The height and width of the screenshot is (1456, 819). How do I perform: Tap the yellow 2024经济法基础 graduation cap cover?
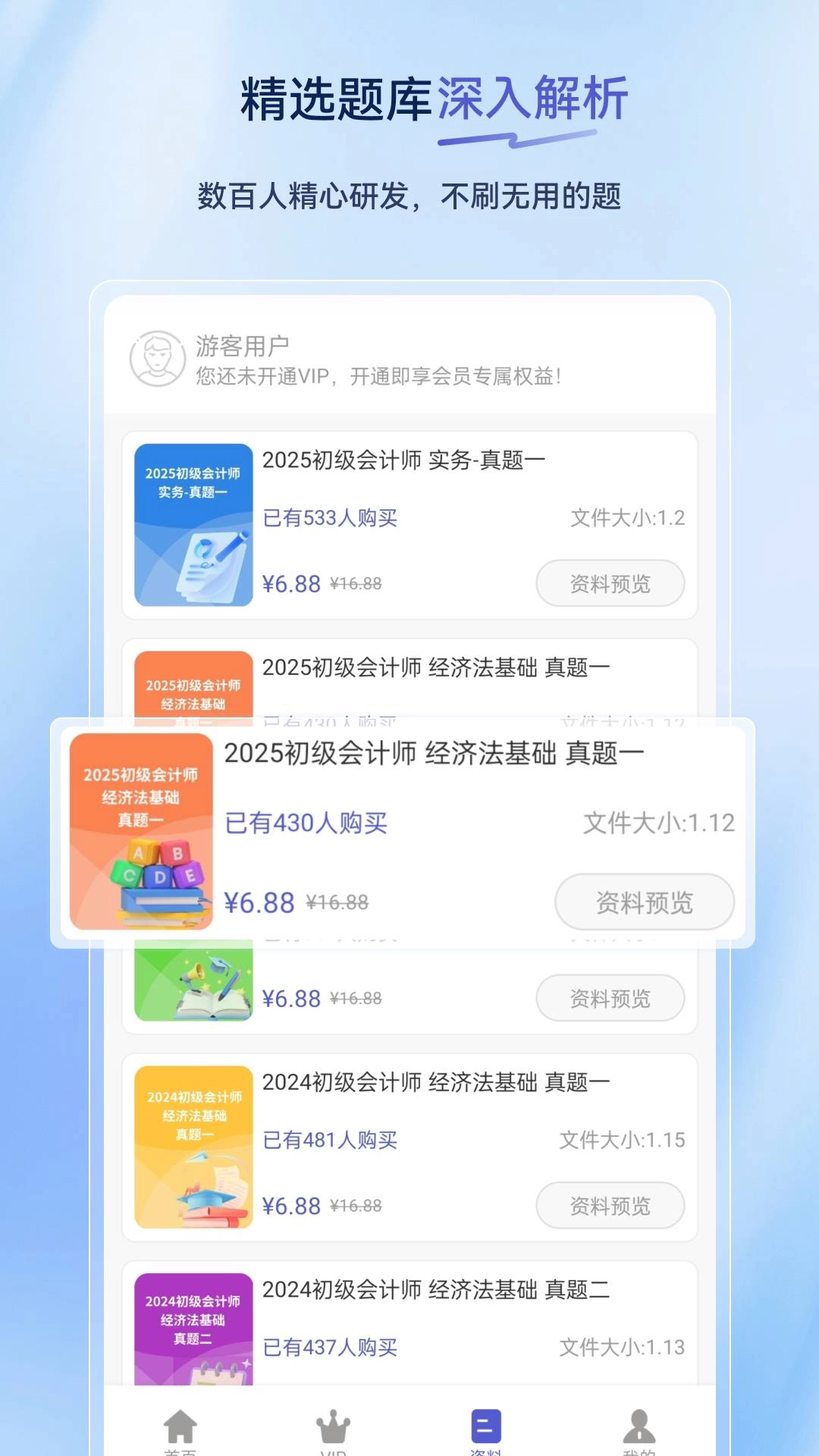pos(193,1147)
